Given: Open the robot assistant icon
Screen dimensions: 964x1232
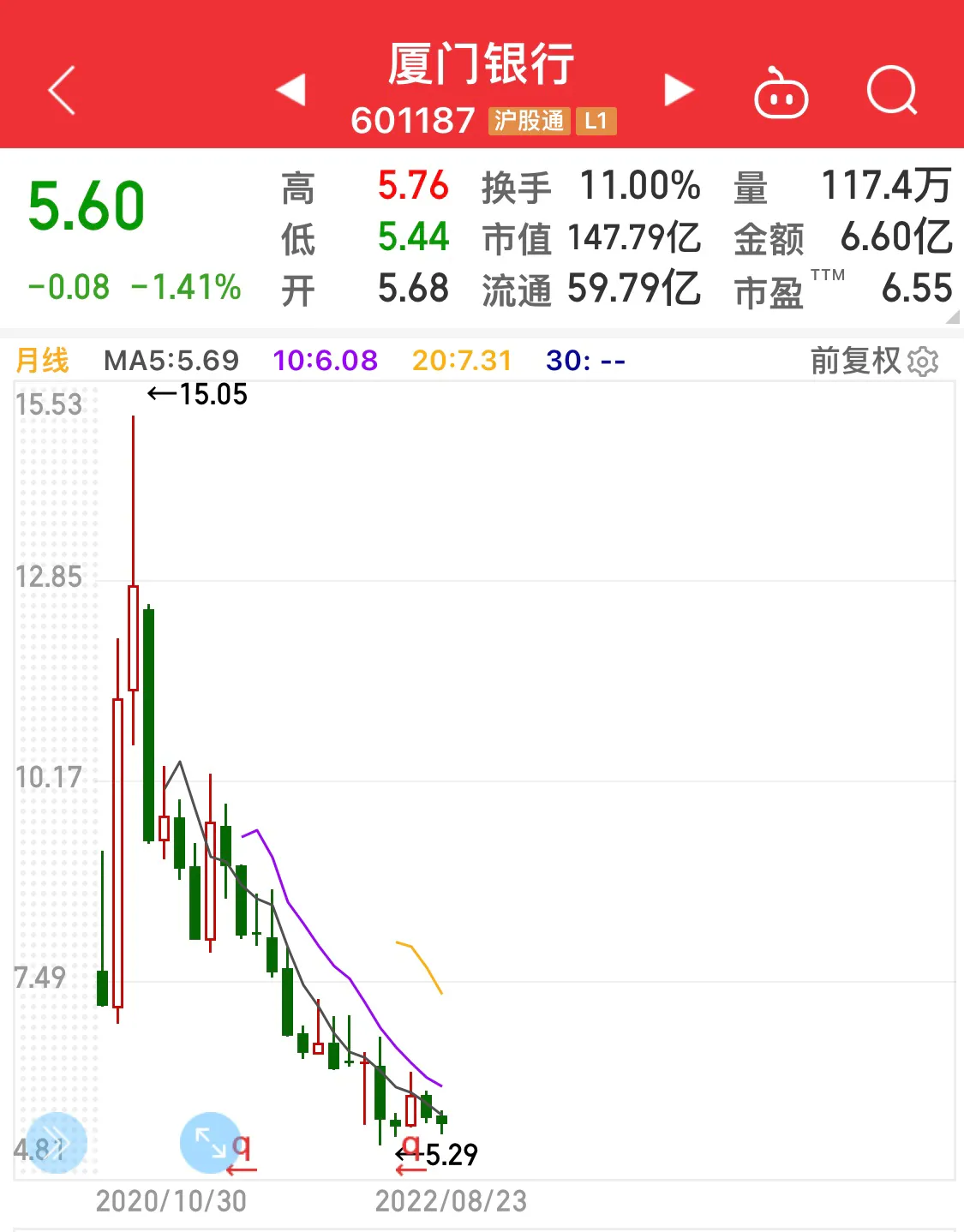Looking at the screenshot, I should (x=781, y=93).
